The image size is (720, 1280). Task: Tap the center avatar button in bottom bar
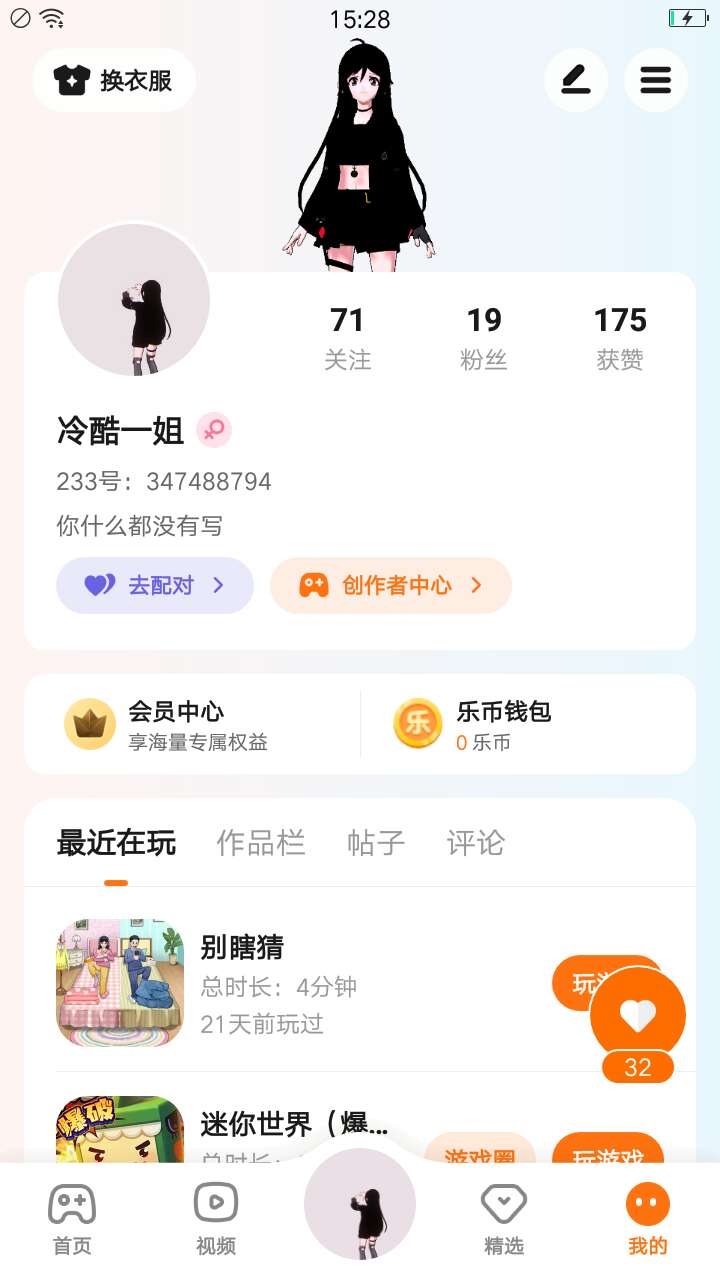[360, 1204]
